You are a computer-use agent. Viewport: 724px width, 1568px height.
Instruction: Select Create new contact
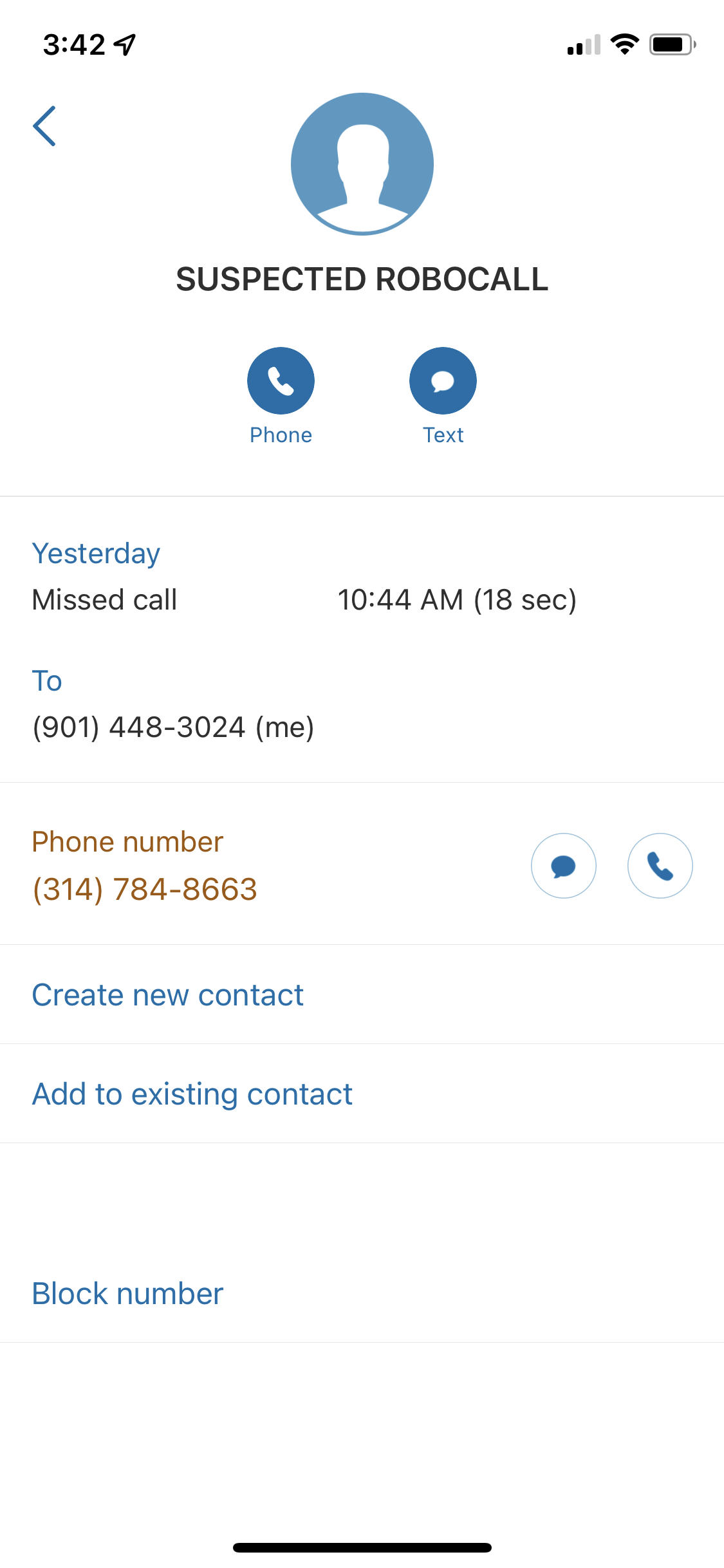pos(362,994)
